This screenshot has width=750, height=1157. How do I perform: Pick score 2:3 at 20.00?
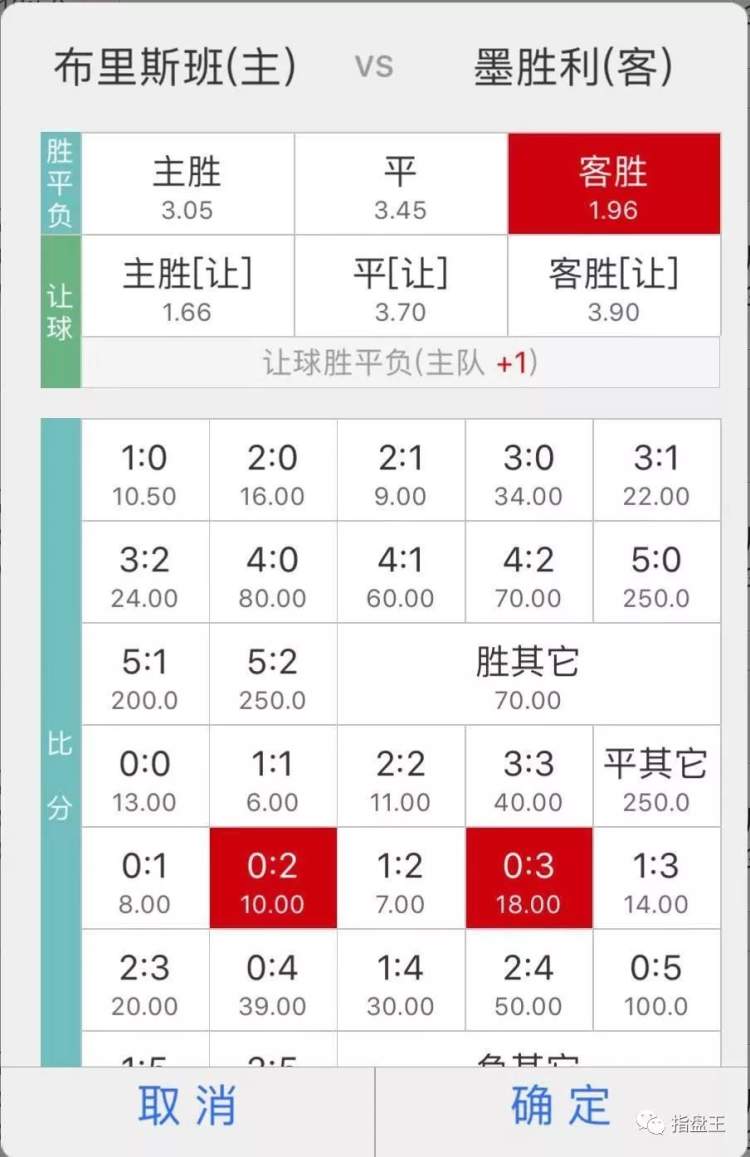[x=145, y=982]
